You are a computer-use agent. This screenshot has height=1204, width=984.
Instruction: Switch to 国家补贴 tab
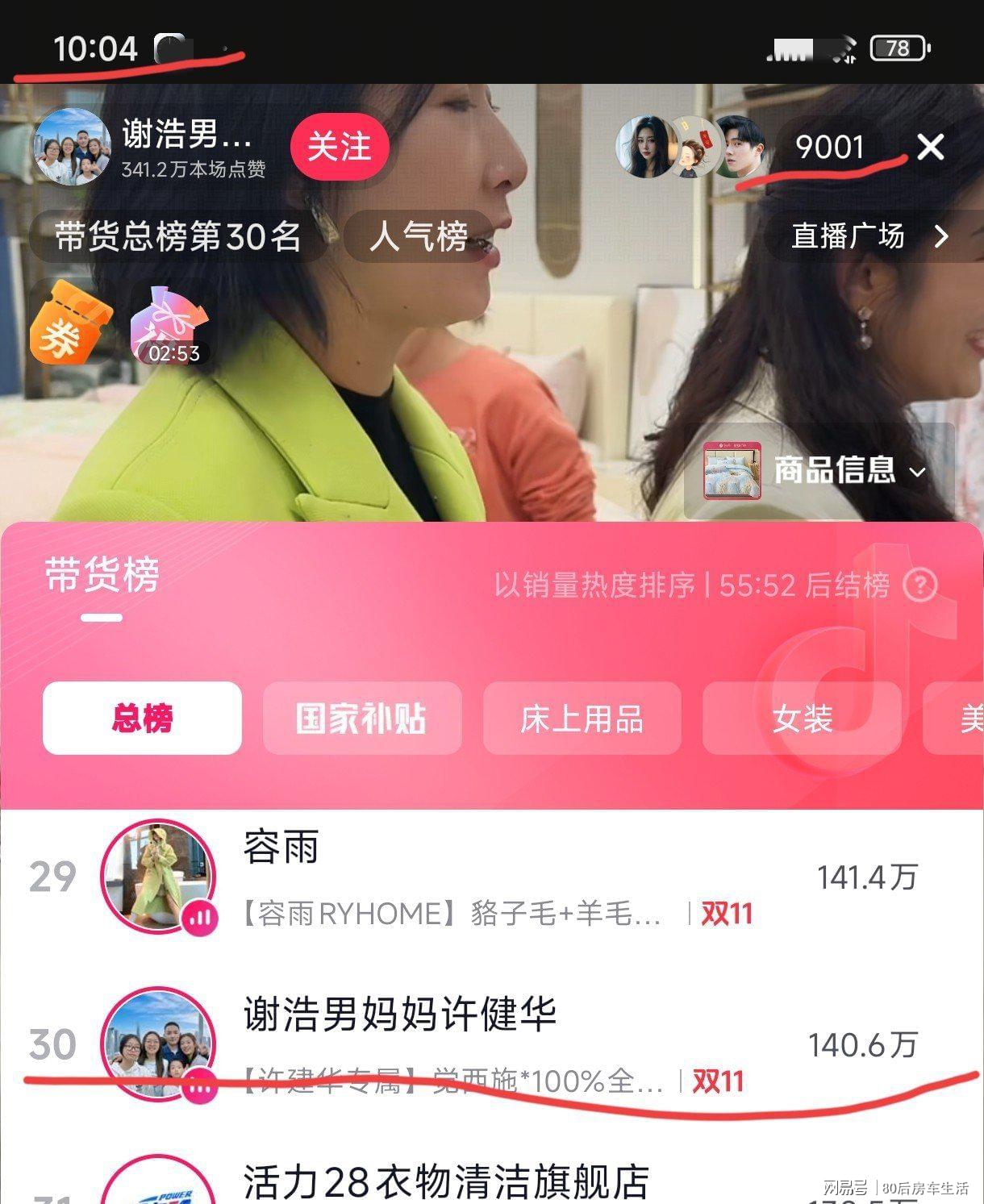pyautogui.click(x=361, y=718)
